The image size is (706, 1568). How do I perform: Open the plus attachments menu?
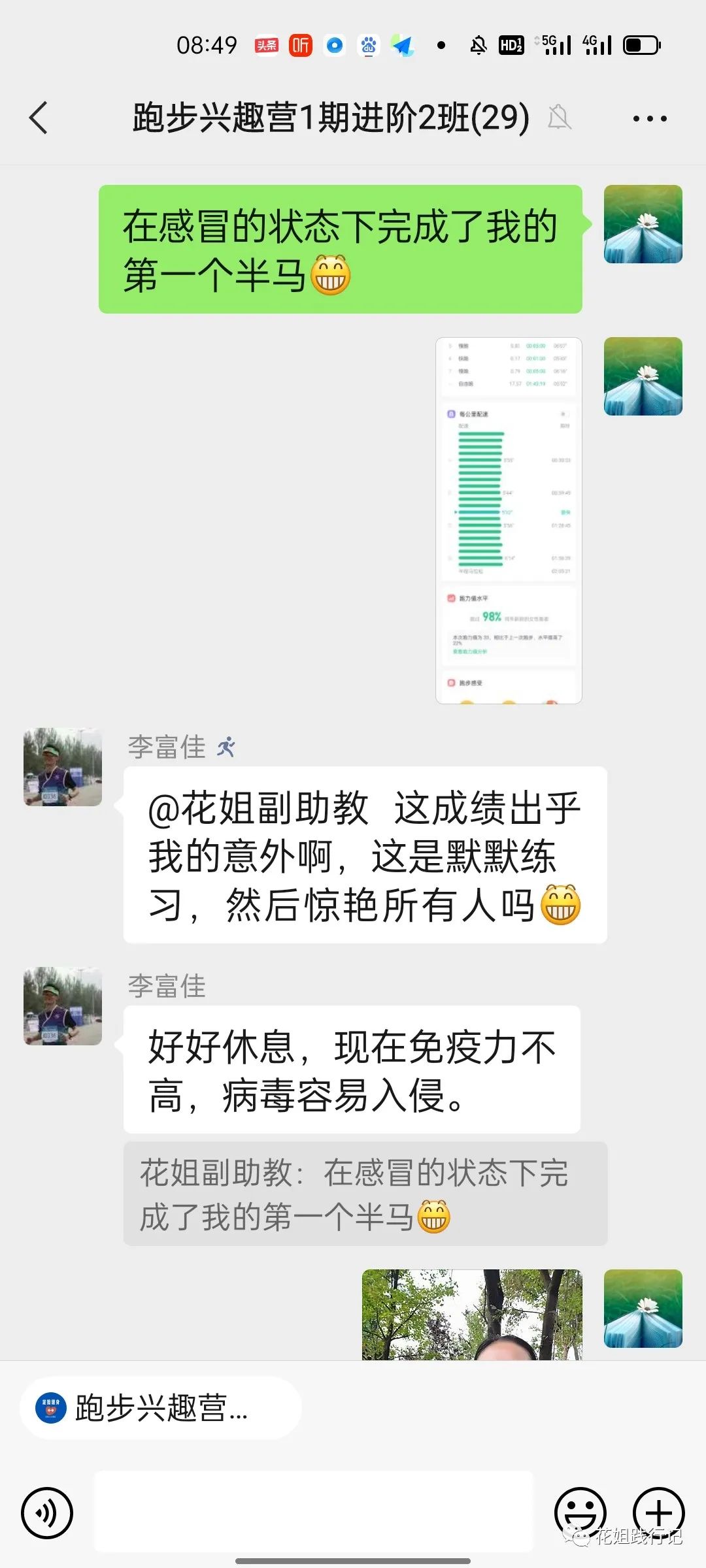(658, 1511)
